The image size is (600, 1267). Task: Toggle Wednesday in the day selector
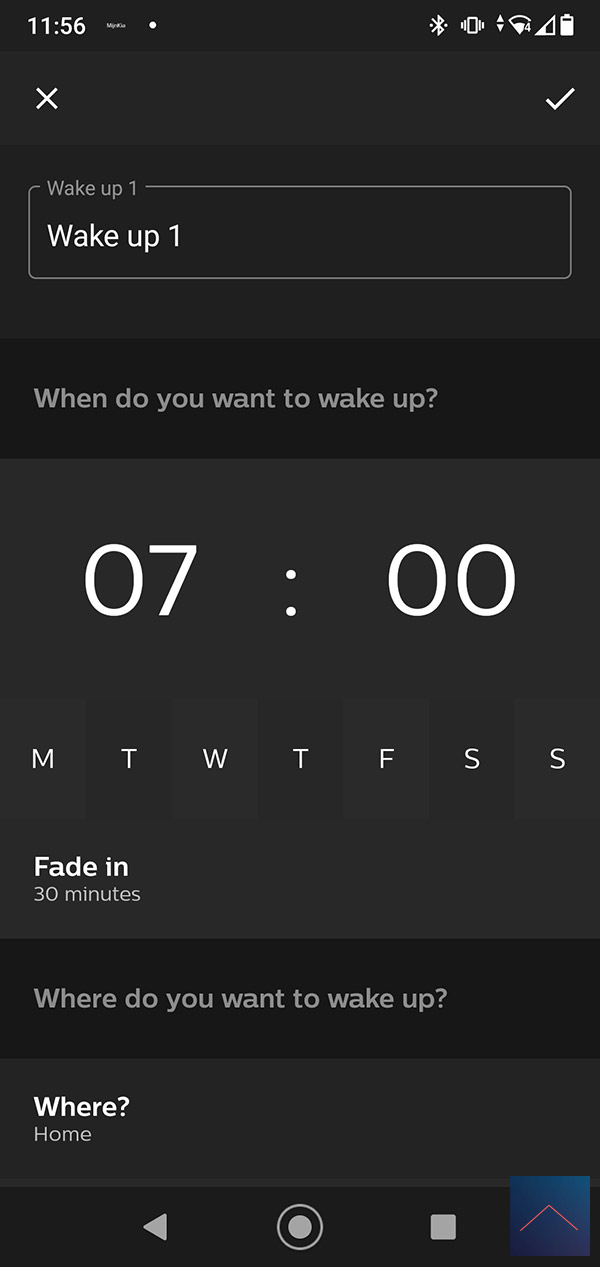(x=215, y=759)
